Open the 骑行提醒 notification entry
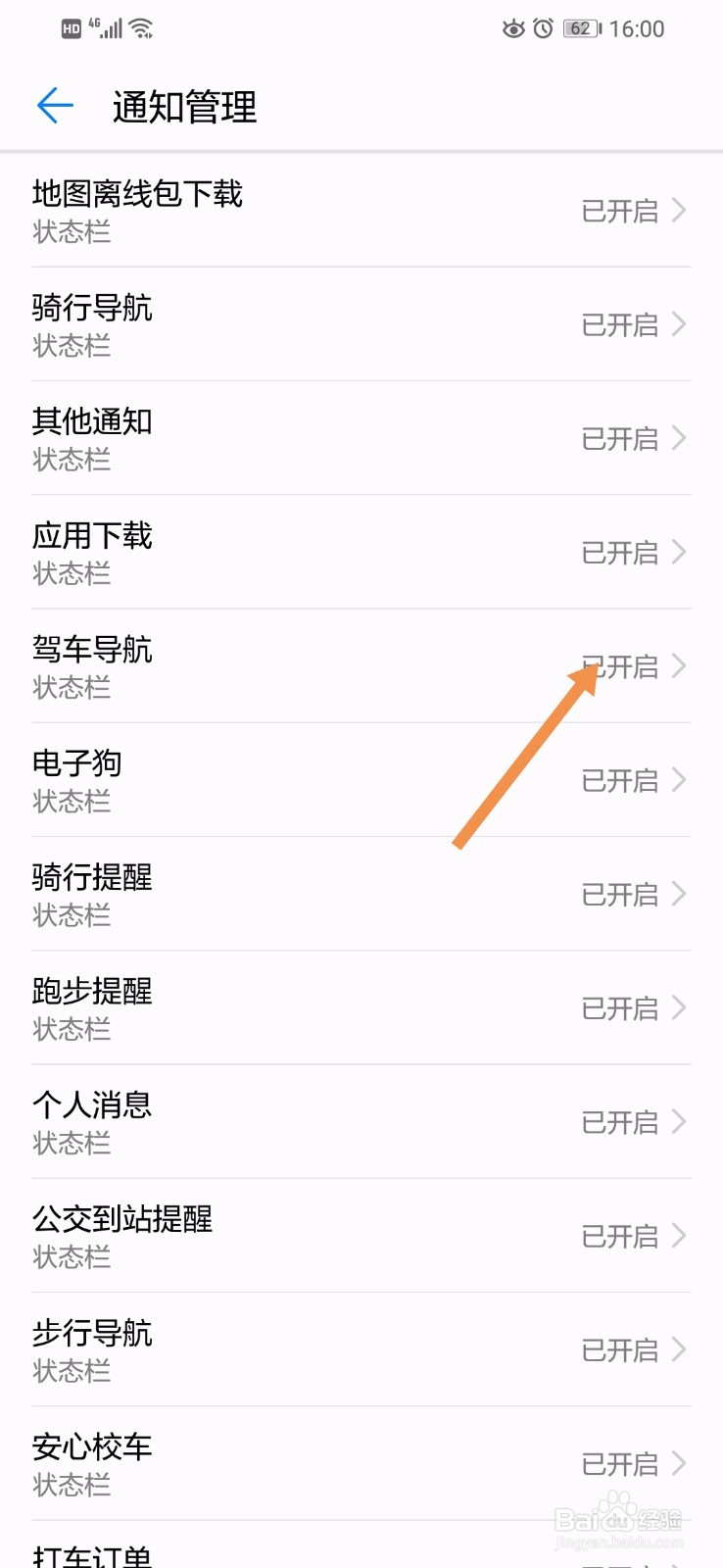The height and width of the screenshot is (1568, 723). [361, 894]
